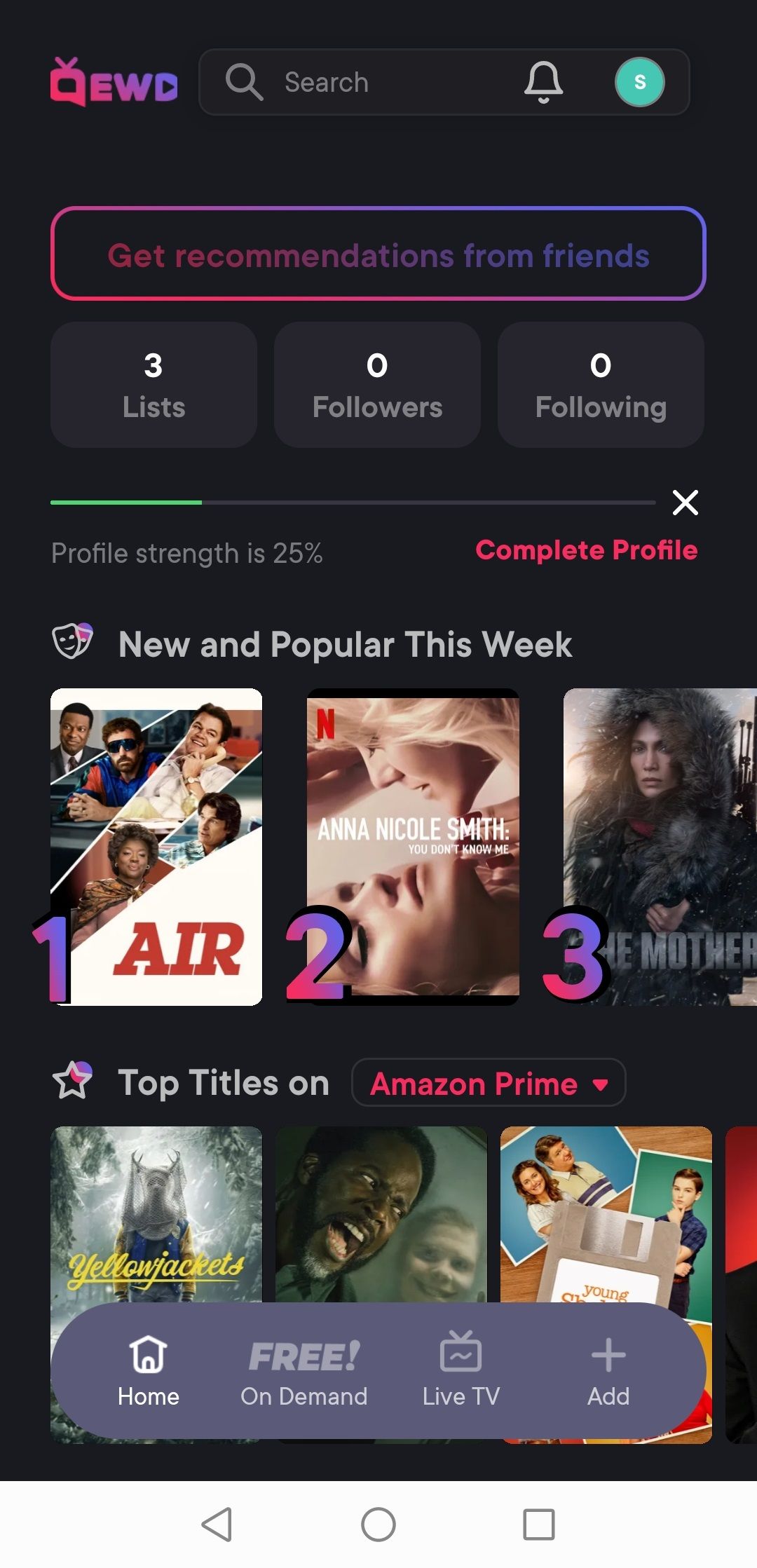Open the AIR movie poster

157,846
